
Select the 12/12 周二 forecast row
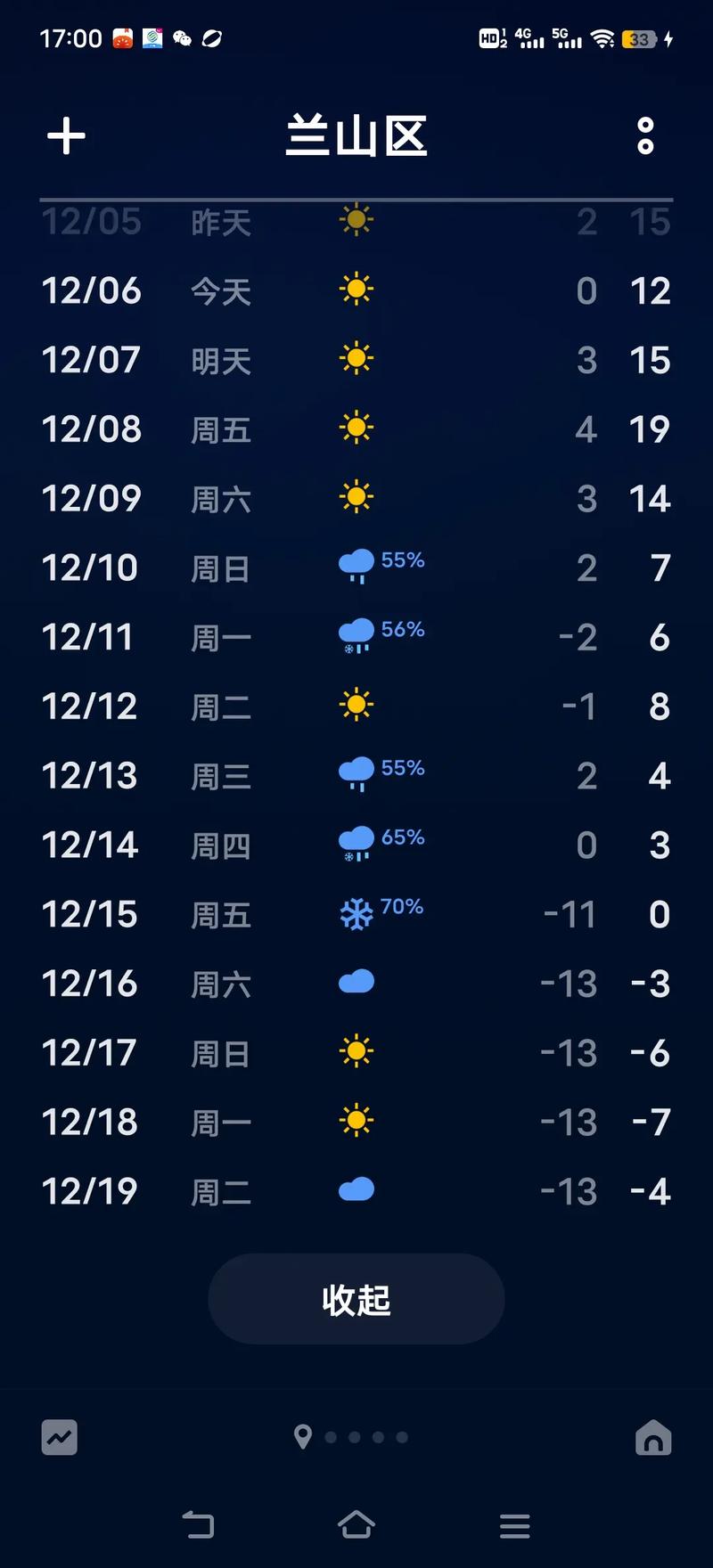(356, 705)
